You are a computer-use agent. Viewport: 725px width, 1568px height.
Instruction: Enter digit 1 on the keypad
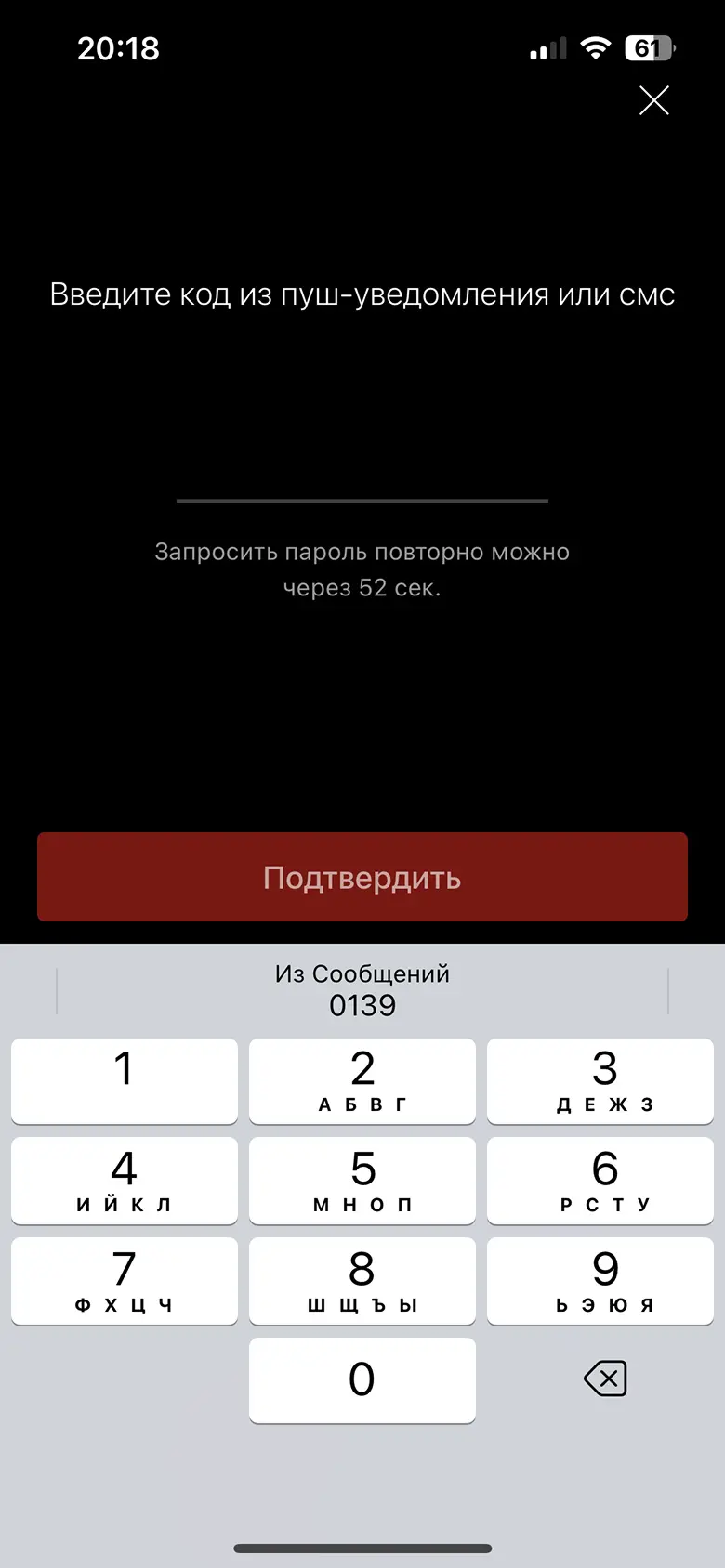click(x=125, y=1080)
